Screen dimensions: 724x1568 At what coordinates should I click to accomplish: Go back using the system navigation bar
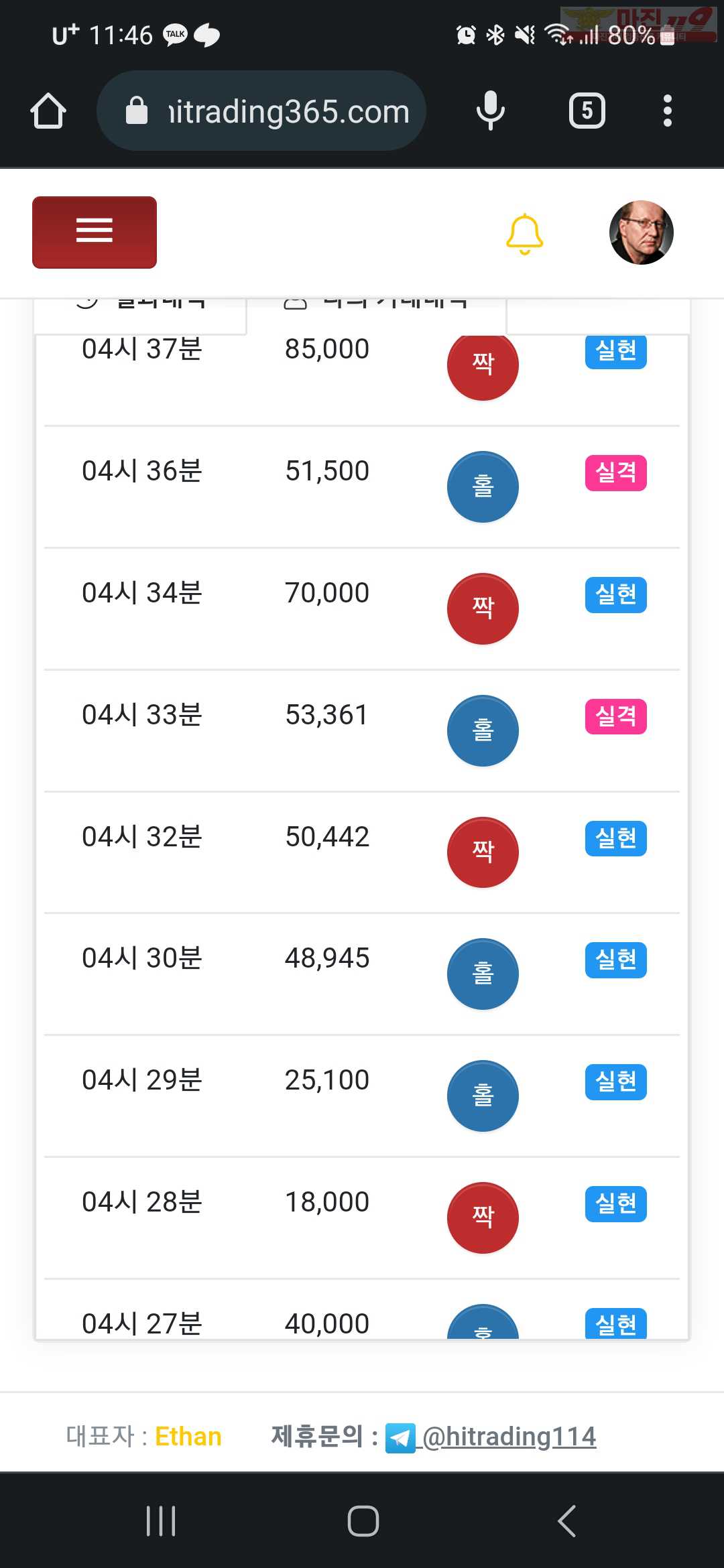pos(567,1520)
